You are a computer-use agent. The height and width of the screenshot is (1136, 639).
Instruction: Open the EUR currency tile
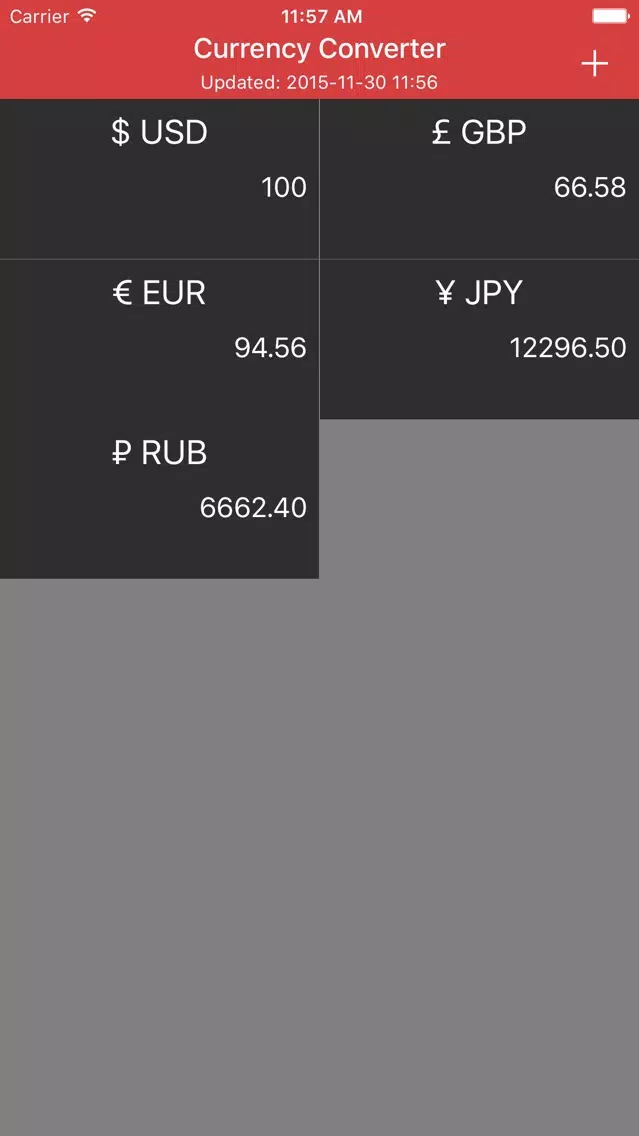coord(159,339)
